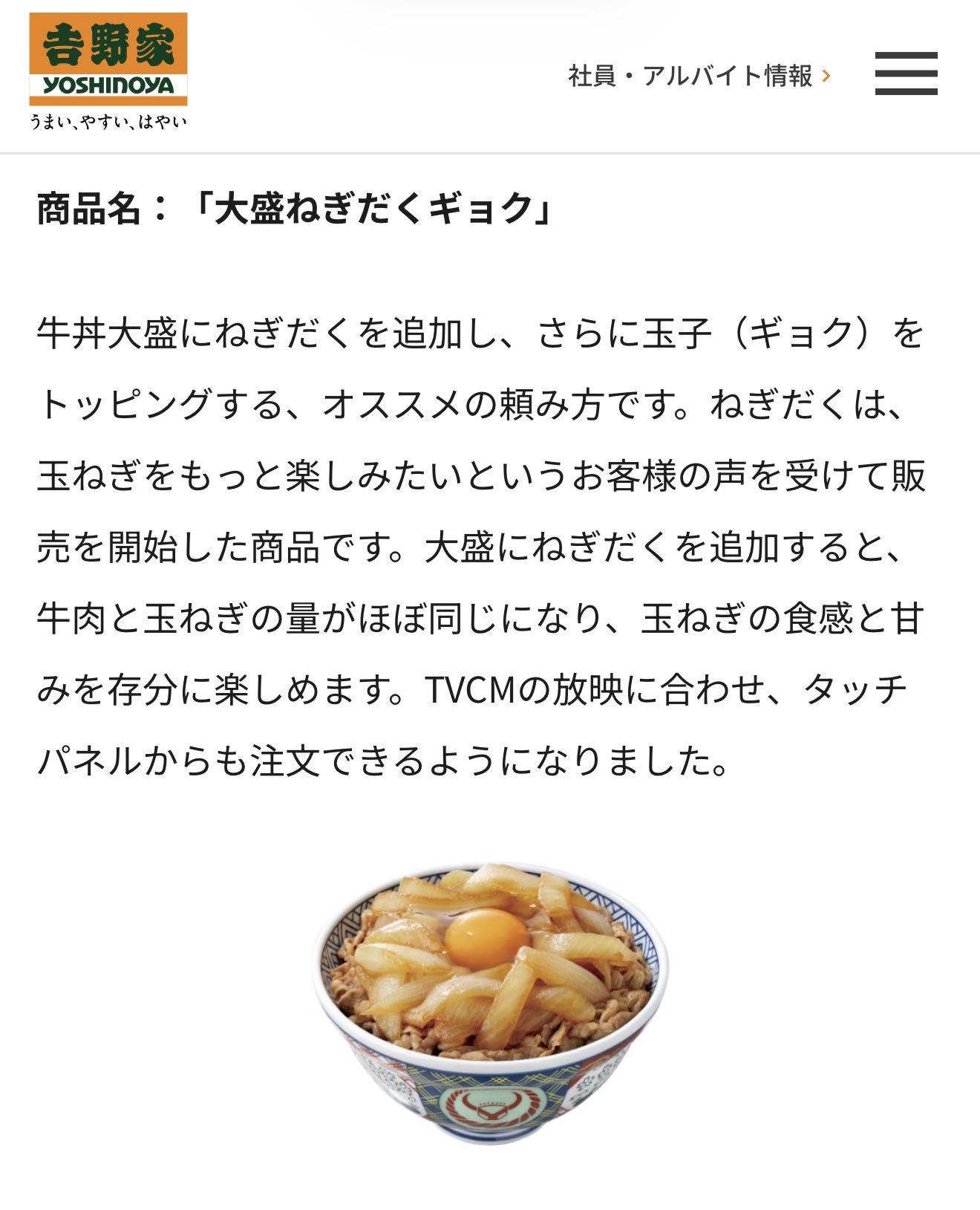Tap the Yoshinoya logo to go home
This screenshot has width=980, height=1210.
click(108, 71)
